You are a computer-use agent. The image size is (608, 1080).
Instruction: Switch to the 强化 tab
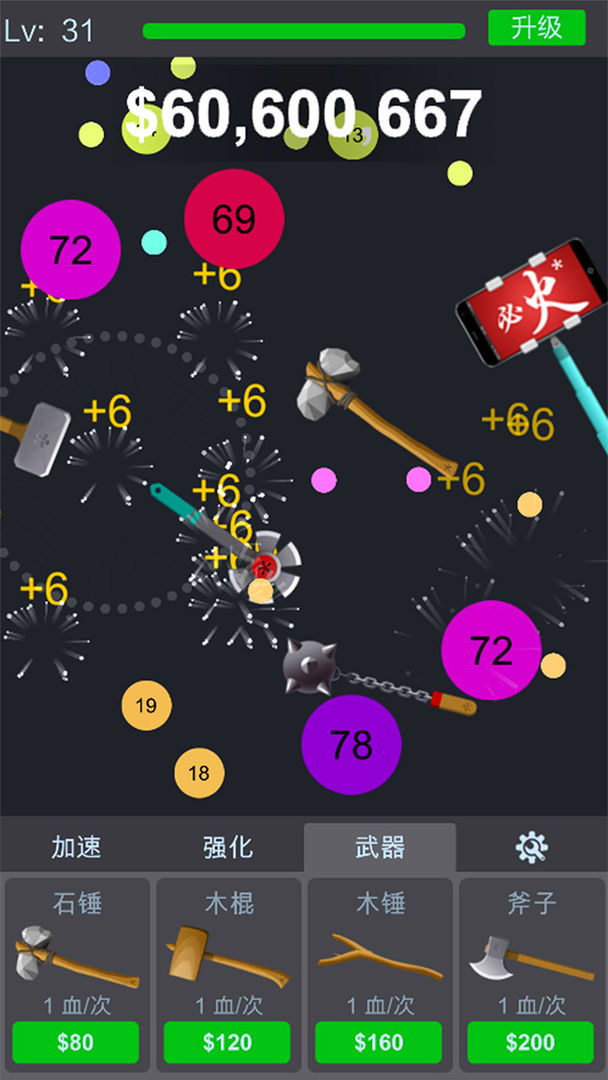point(228,848)
